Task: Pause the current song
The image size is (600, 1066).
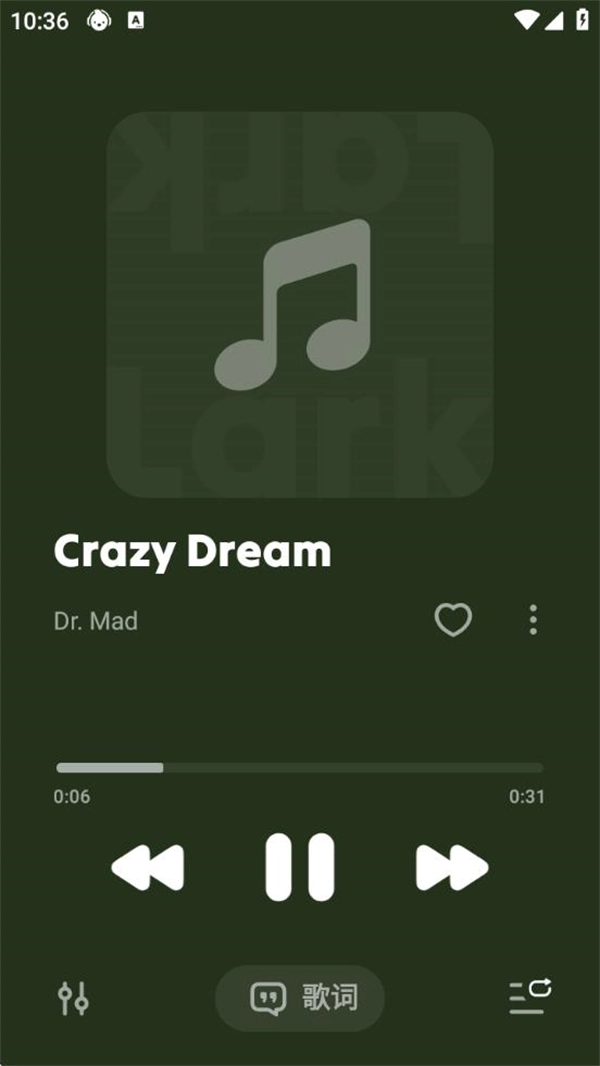Action: pos(300,867)
